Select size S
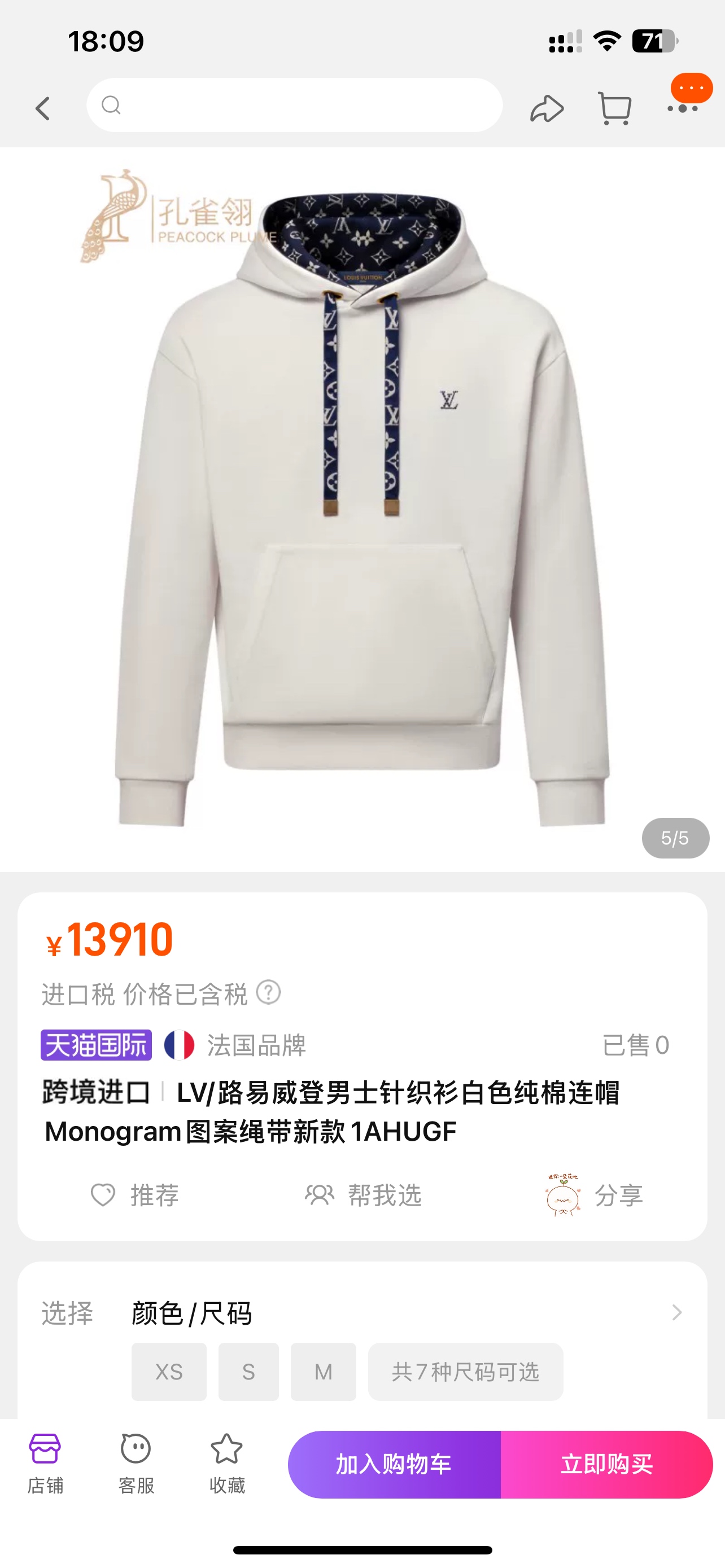 248,1372
